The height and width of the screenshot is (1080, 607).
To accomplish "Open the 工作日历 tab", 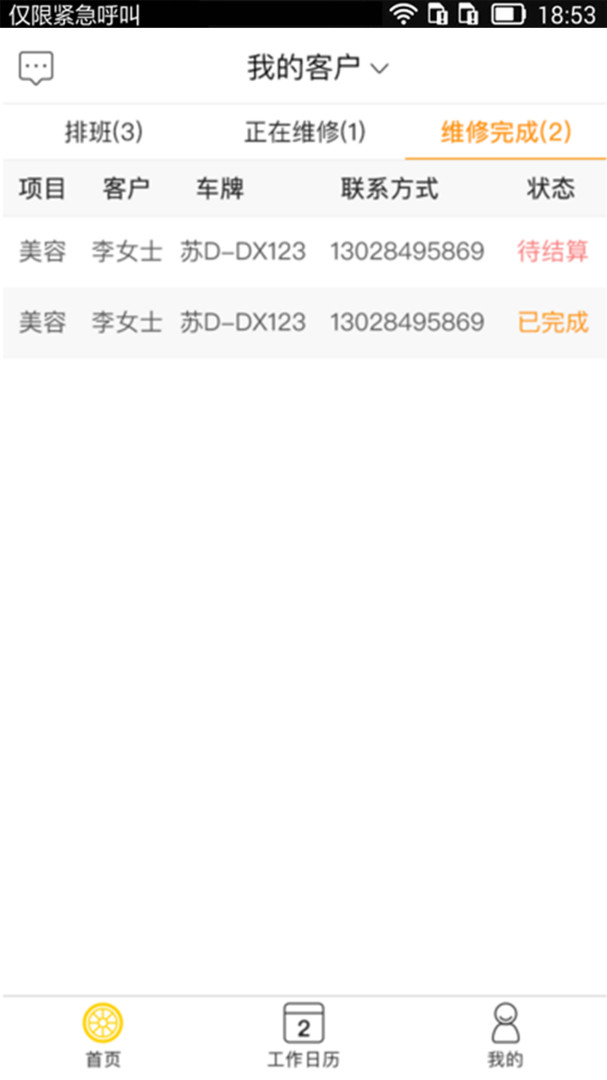I will click(x=304, y=1036).
